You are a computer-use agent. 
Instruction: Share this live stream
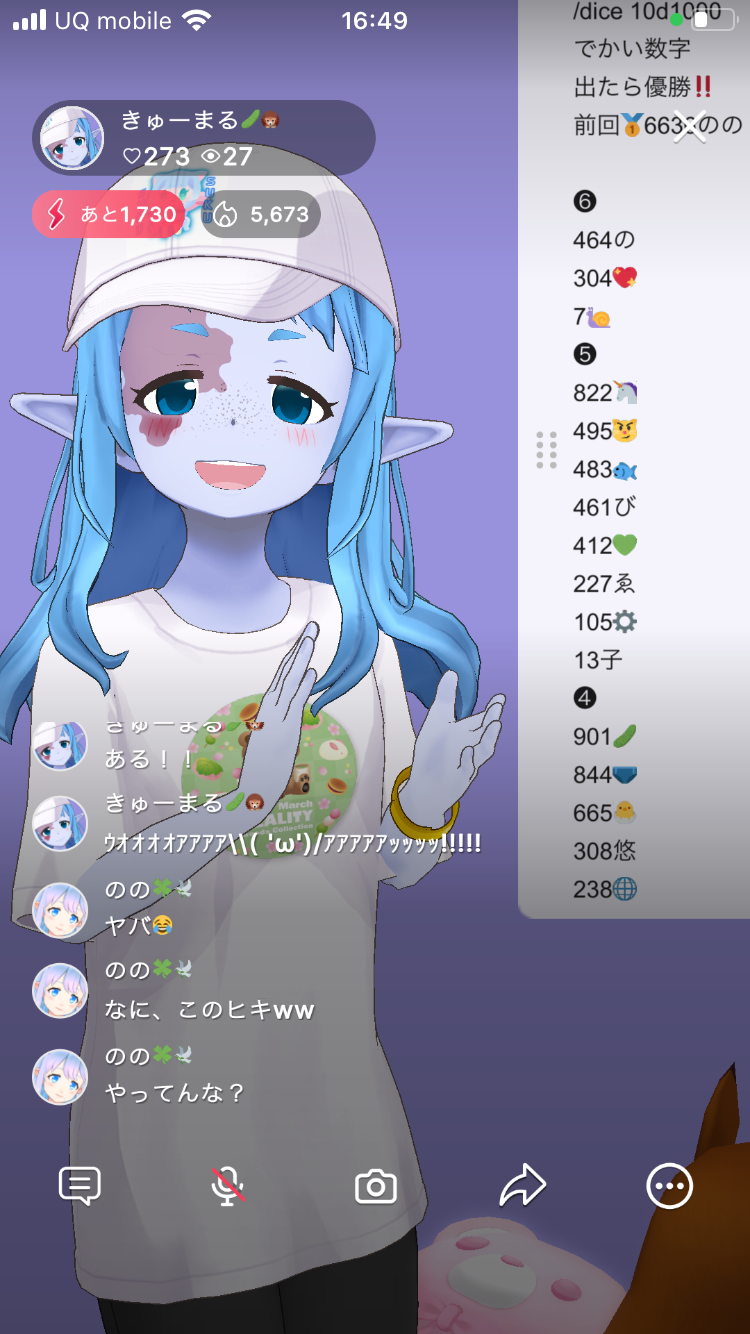coord(522,1186)
